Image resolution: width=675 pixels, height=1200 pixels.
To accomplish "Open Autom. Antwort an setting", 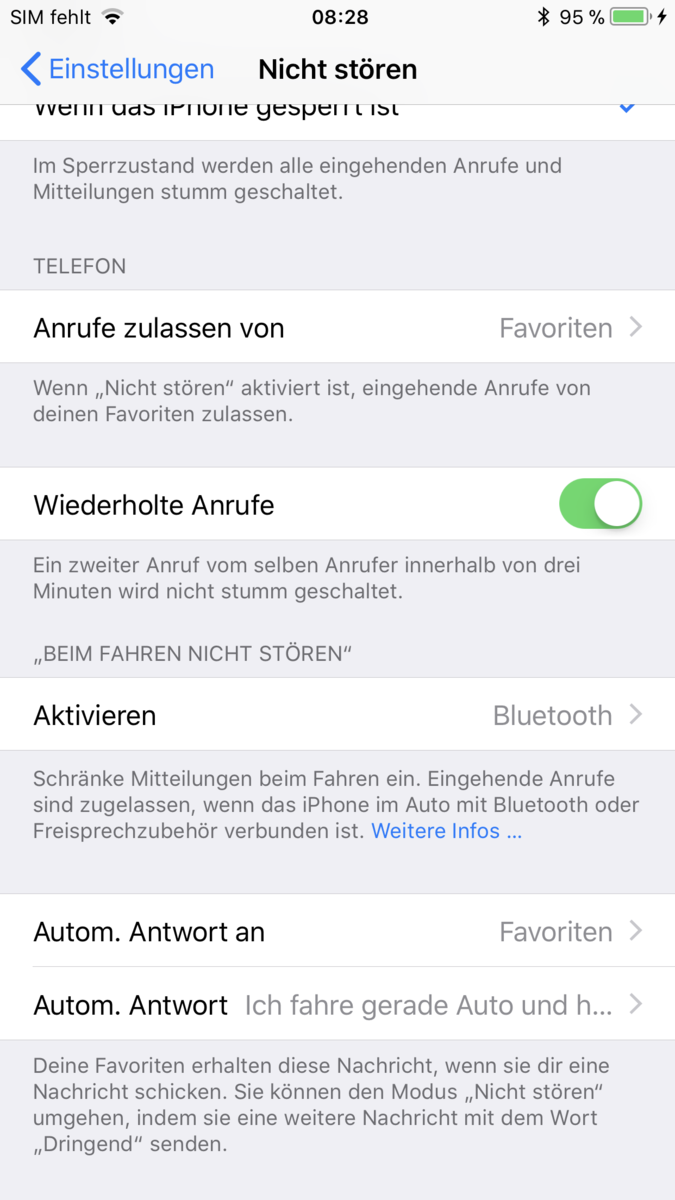I will coord(337,931).
